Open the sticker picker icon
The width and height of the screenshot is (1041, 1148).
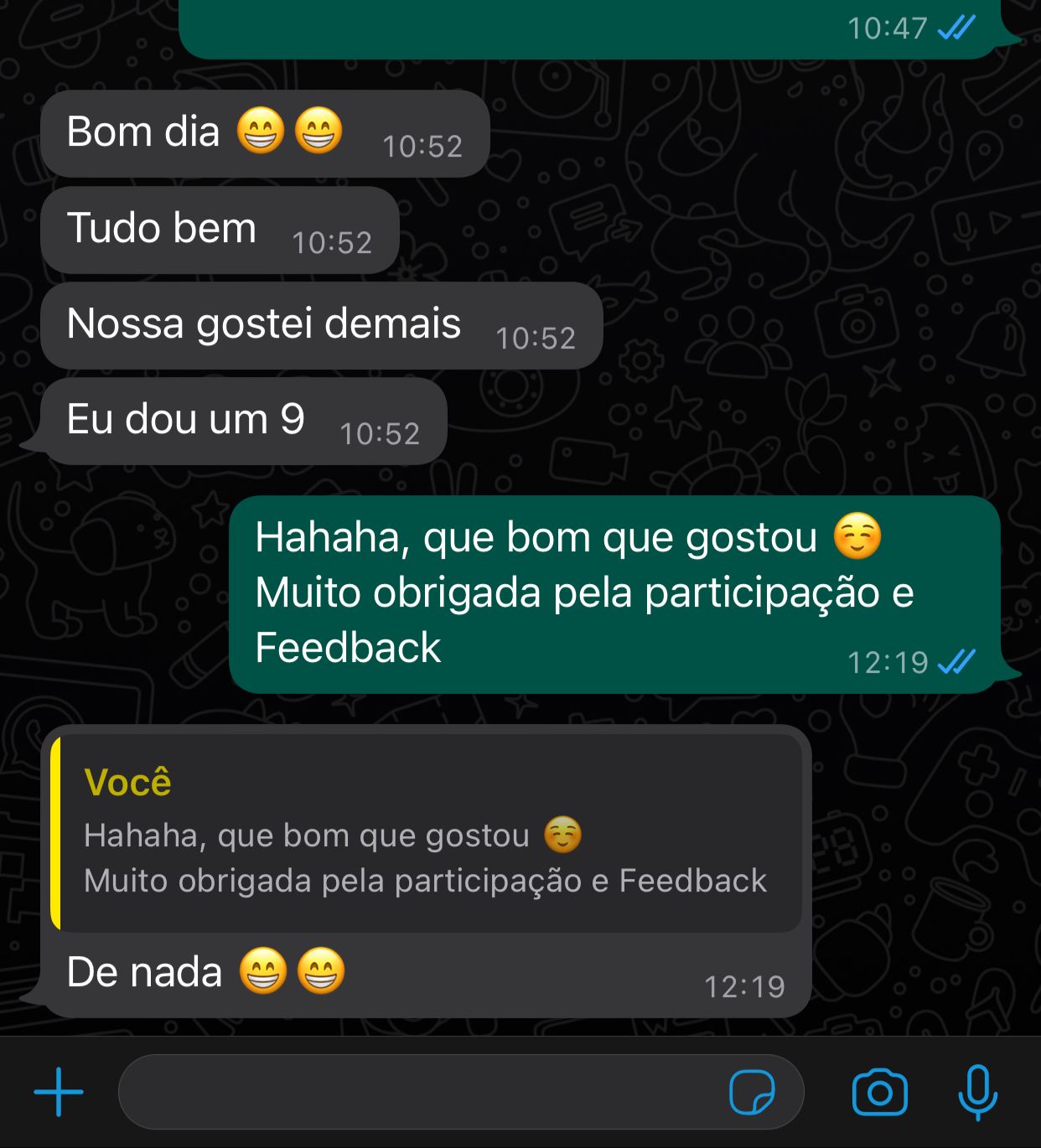[752, 1092]
